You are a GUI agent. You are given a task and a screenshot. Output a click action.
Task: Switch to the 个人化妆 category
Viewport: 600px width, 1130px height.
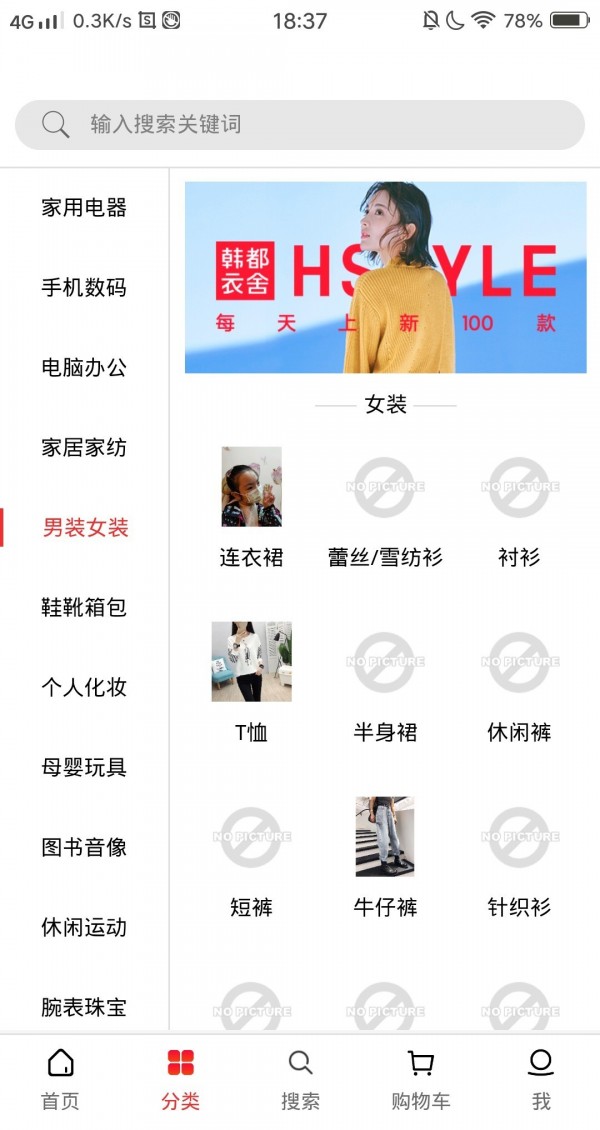[x=84, y=688]
